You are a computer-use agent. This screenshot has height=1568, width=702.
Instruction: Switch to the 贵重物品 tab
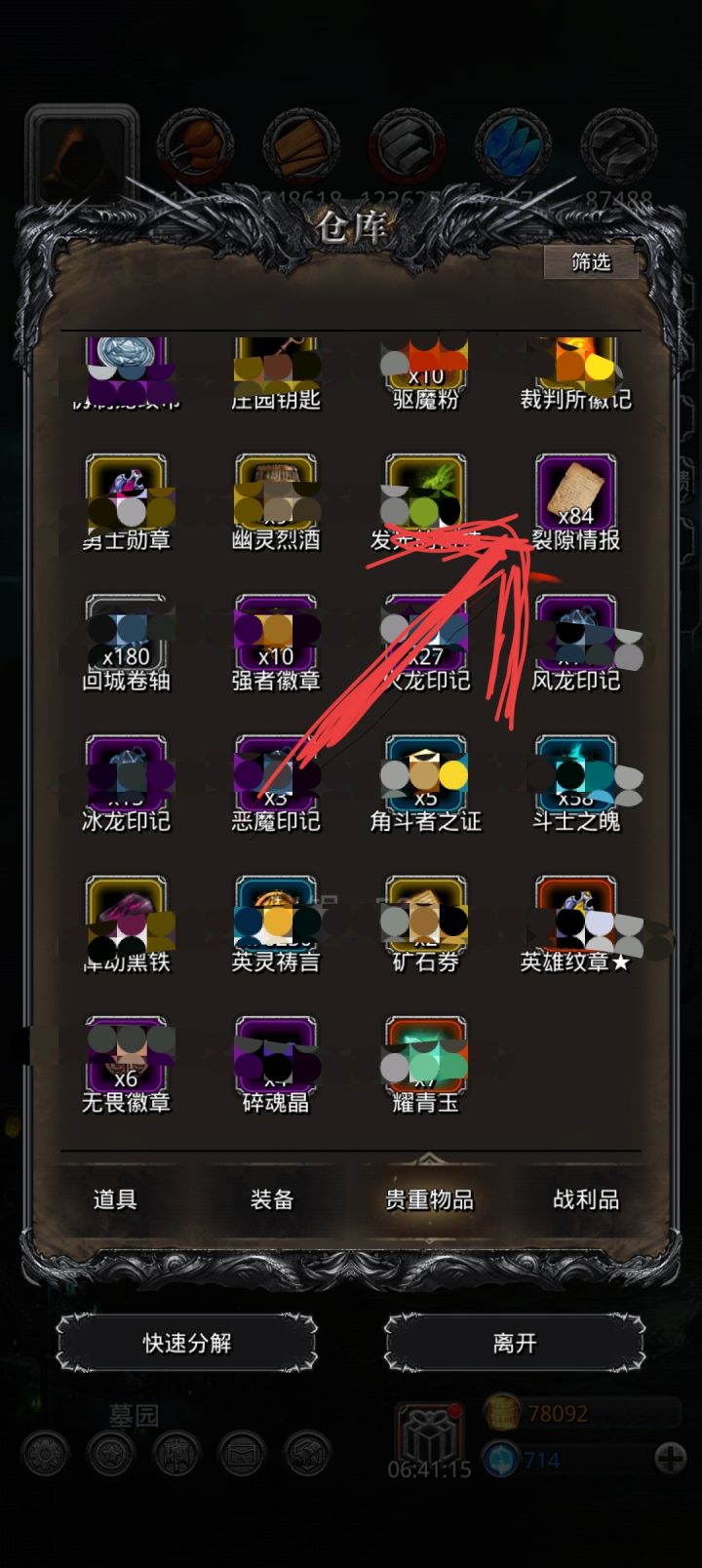(x=429, y=1200)
